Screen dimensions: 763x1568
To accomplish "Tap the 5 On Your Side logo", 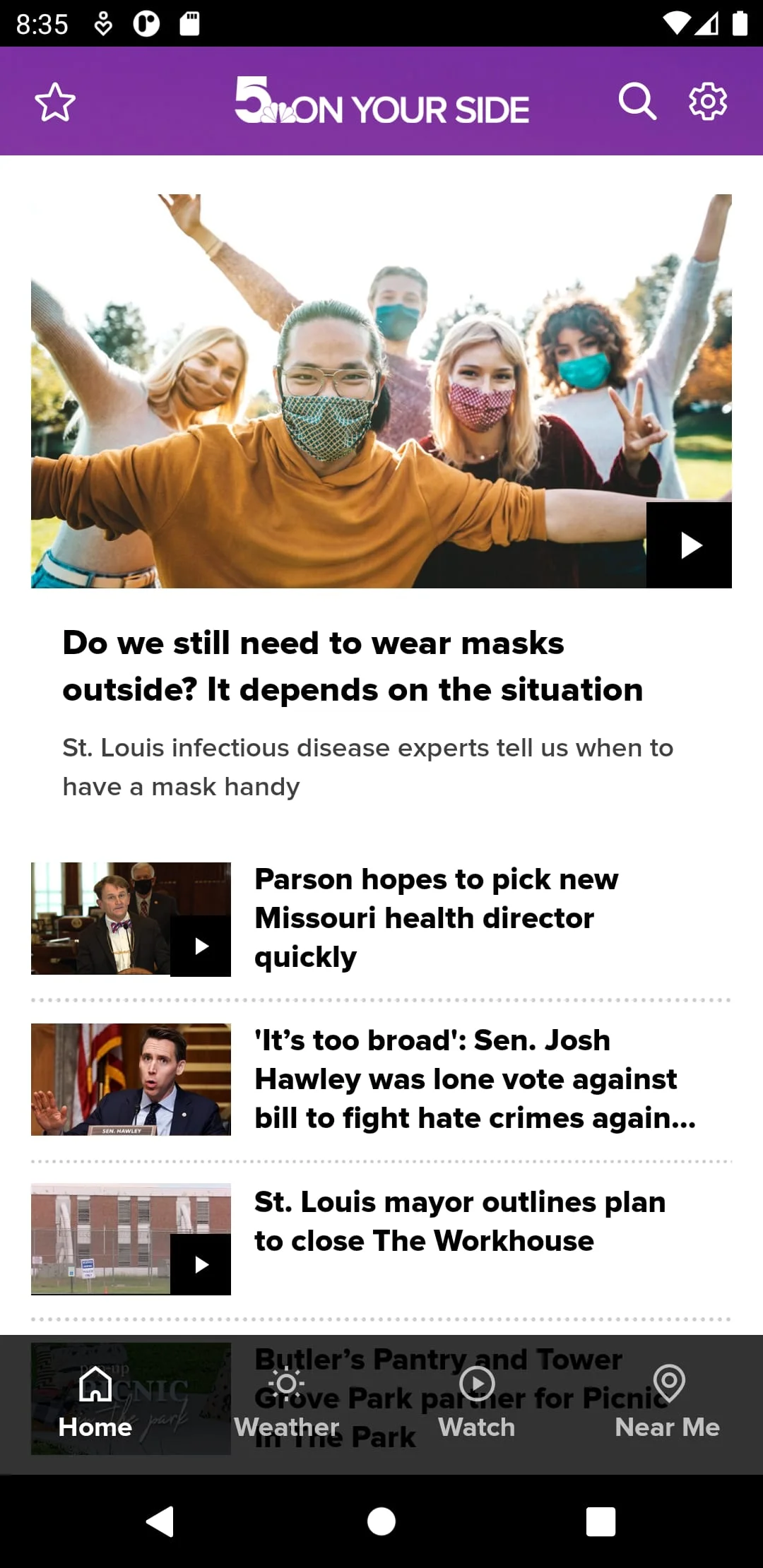I will pyautogui.click(x=381, y=106).
